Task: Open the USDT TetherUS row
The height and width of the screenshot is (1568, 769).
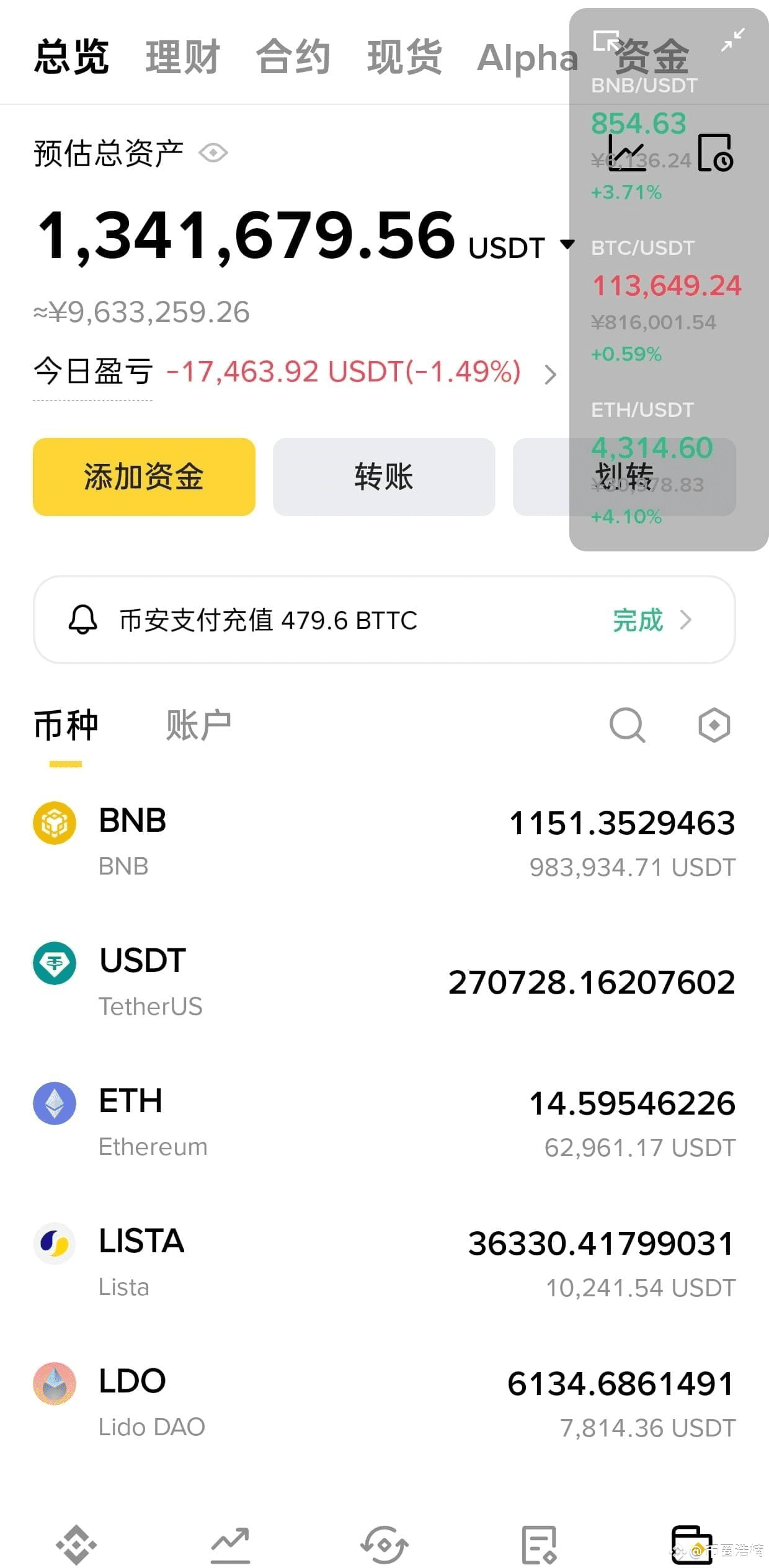Action: [x=384, y=982]
